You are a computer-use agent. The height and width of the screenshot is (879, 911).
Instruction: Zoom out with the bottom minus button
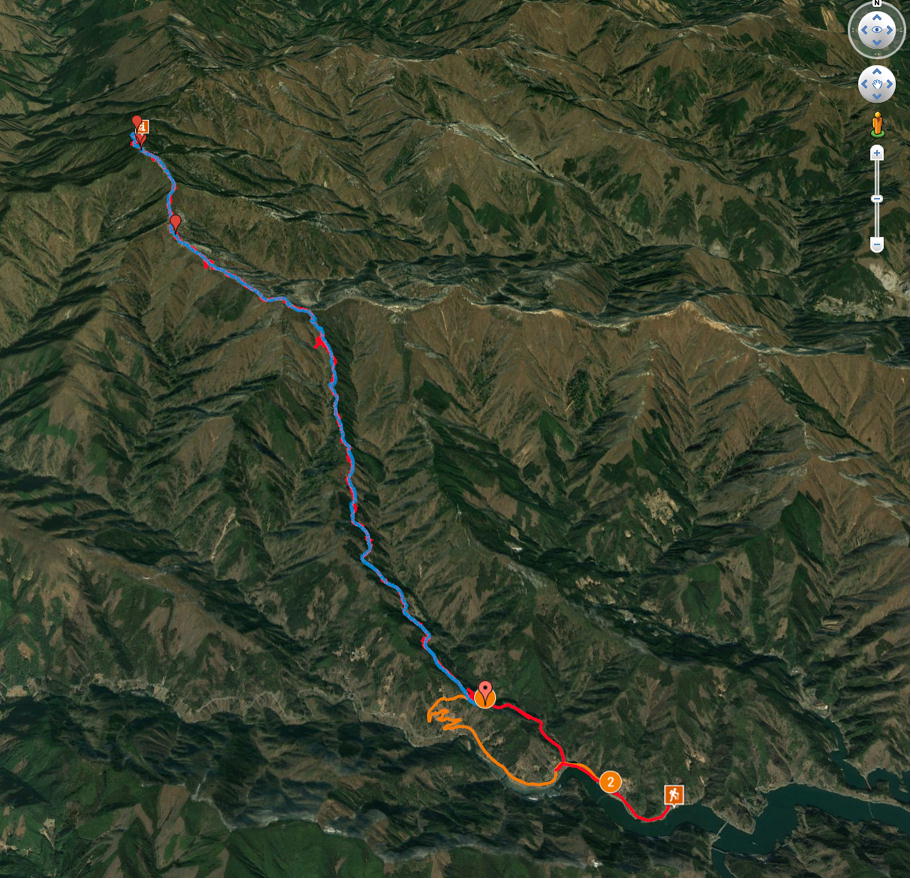pos(877,245)
